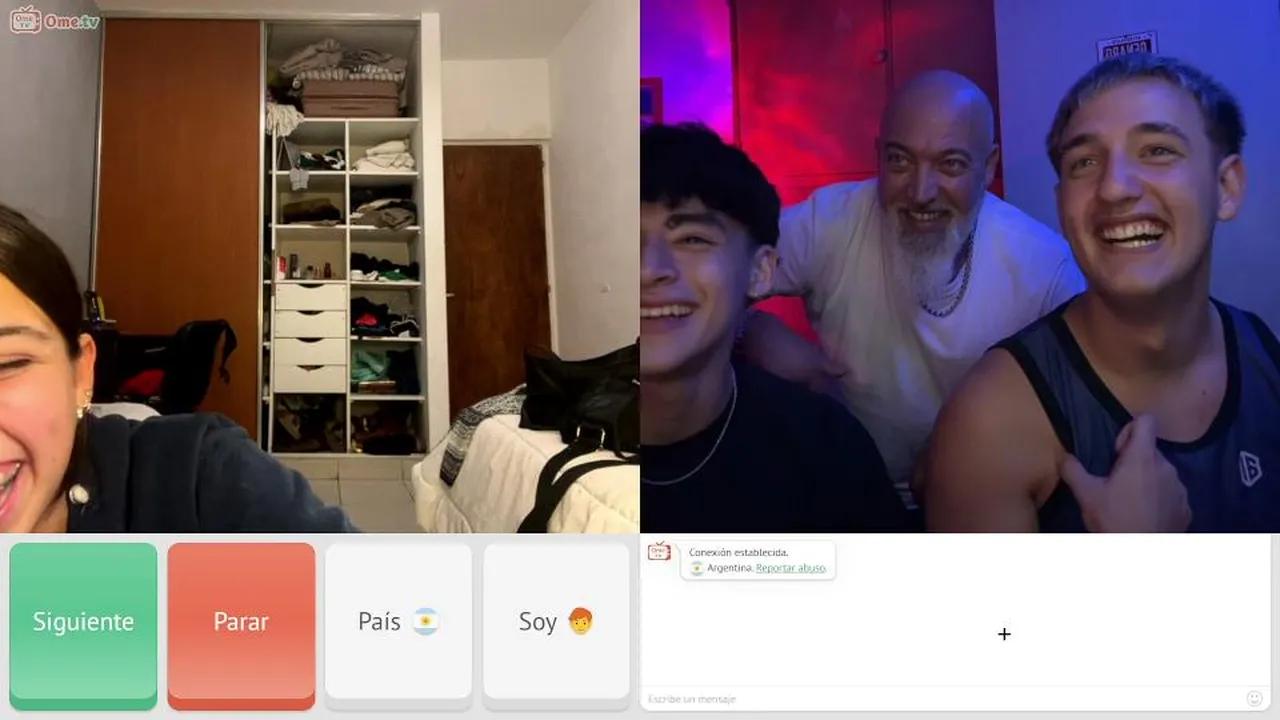The height and width of the screenshot is (720, 1280).
Task: Open the Soy gender selector
Action: (556, 622)
